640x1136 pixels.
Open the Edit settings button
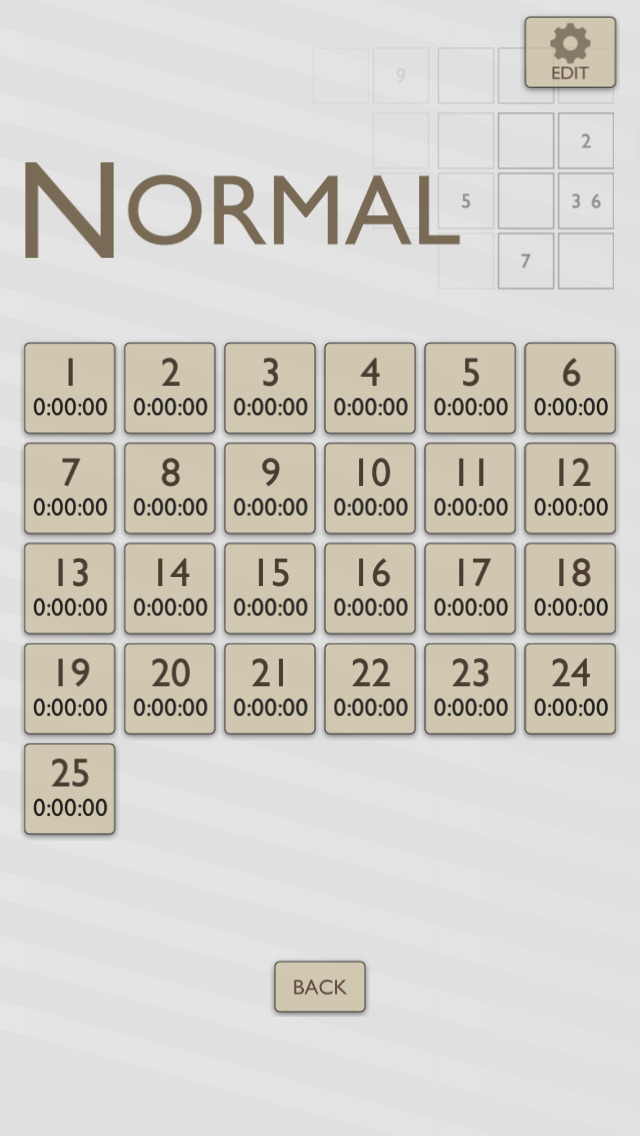(x=570, y=52)
